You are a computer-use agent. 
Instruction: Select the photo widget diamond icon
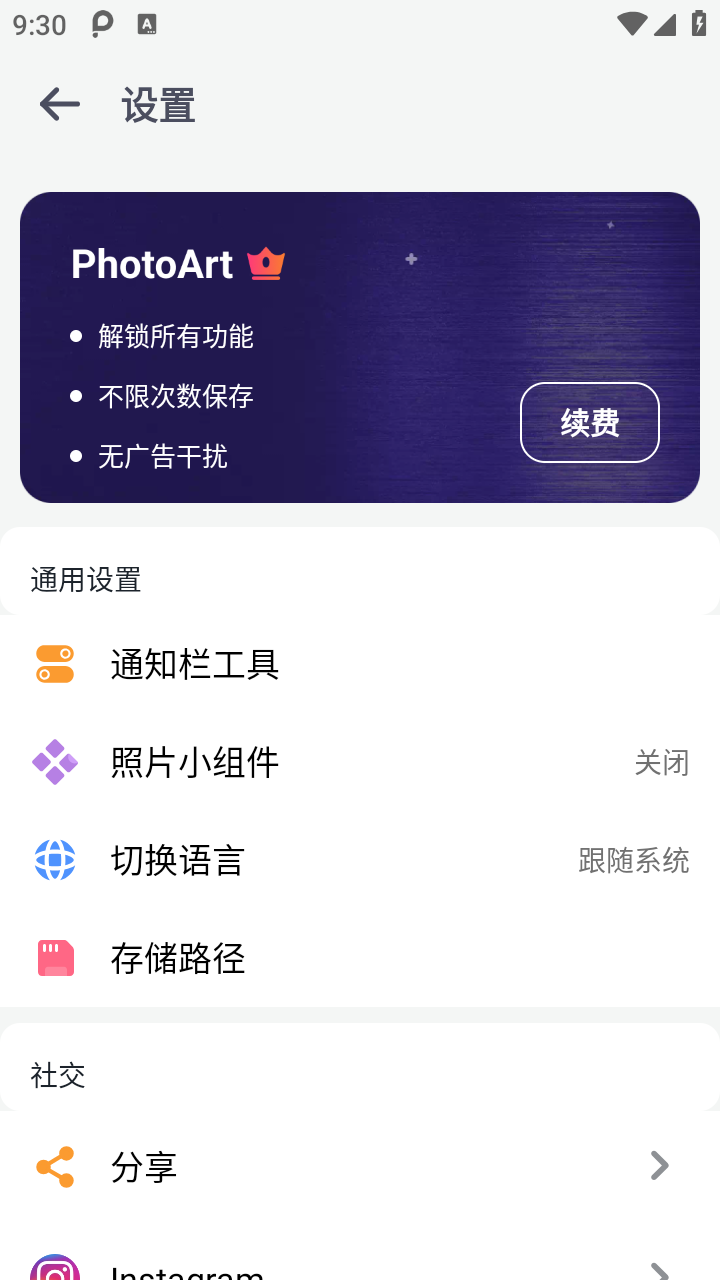tap(54, 762)
